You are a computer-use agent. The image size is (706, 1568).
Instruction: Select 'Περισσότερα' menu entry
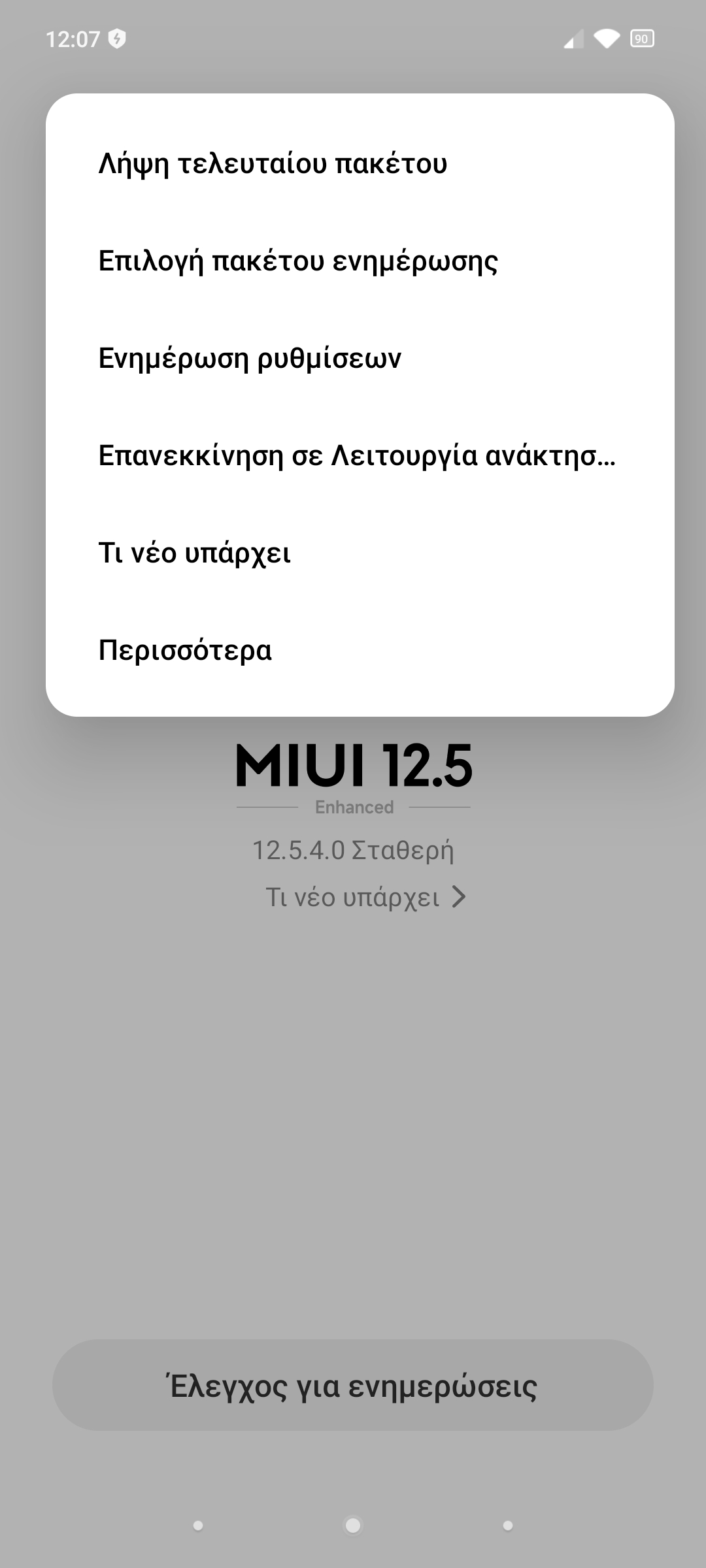(185, 650)
